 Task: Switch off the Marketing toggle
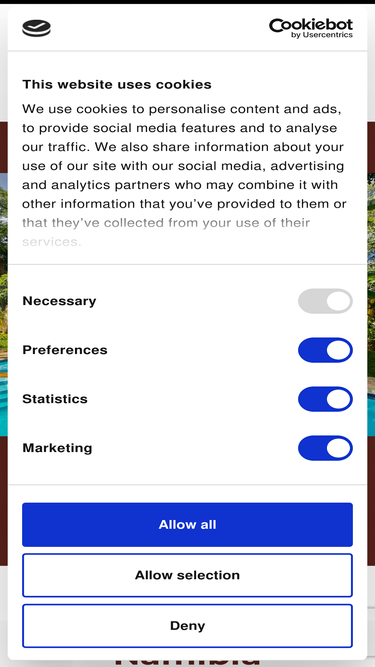coord(325,448)
